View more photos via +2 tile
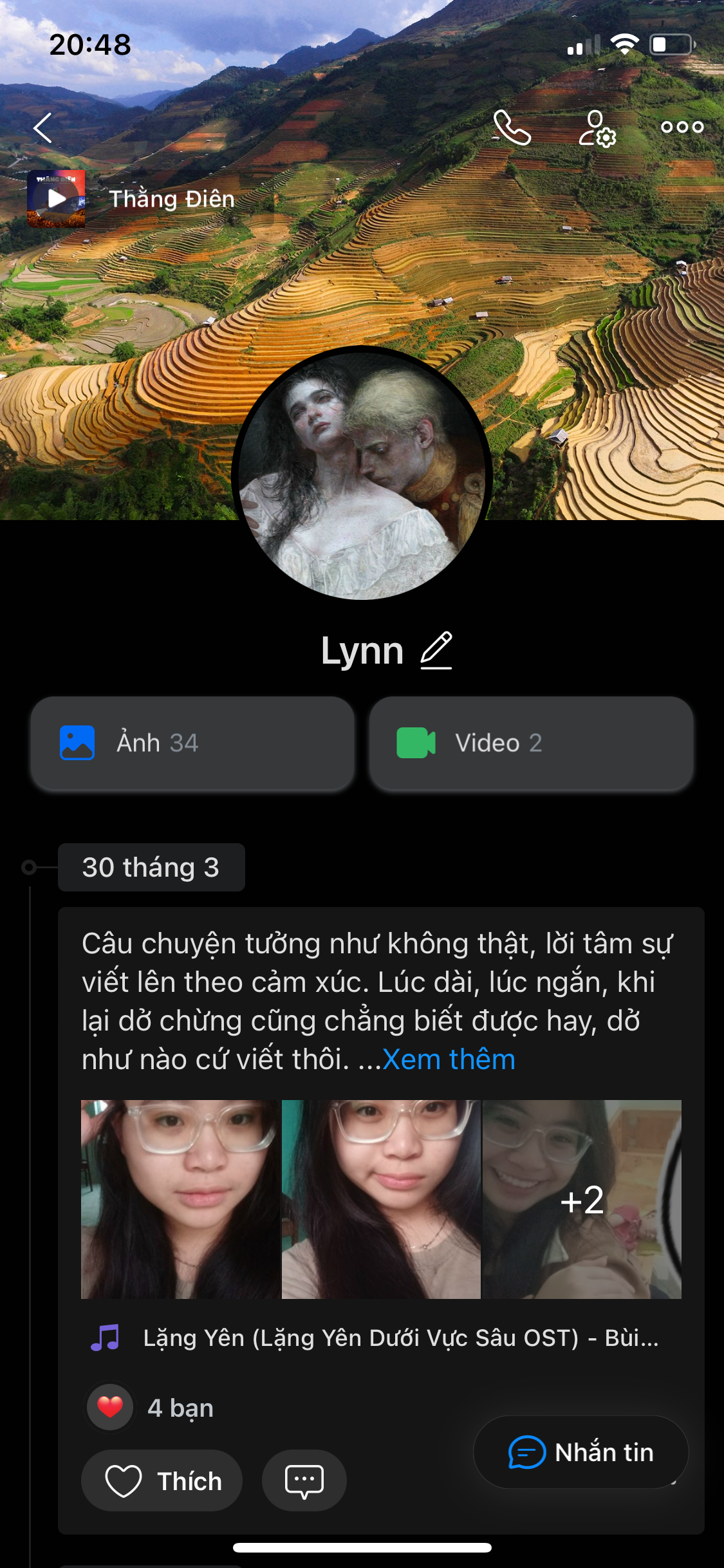724x1568 pixels. 582,1199
